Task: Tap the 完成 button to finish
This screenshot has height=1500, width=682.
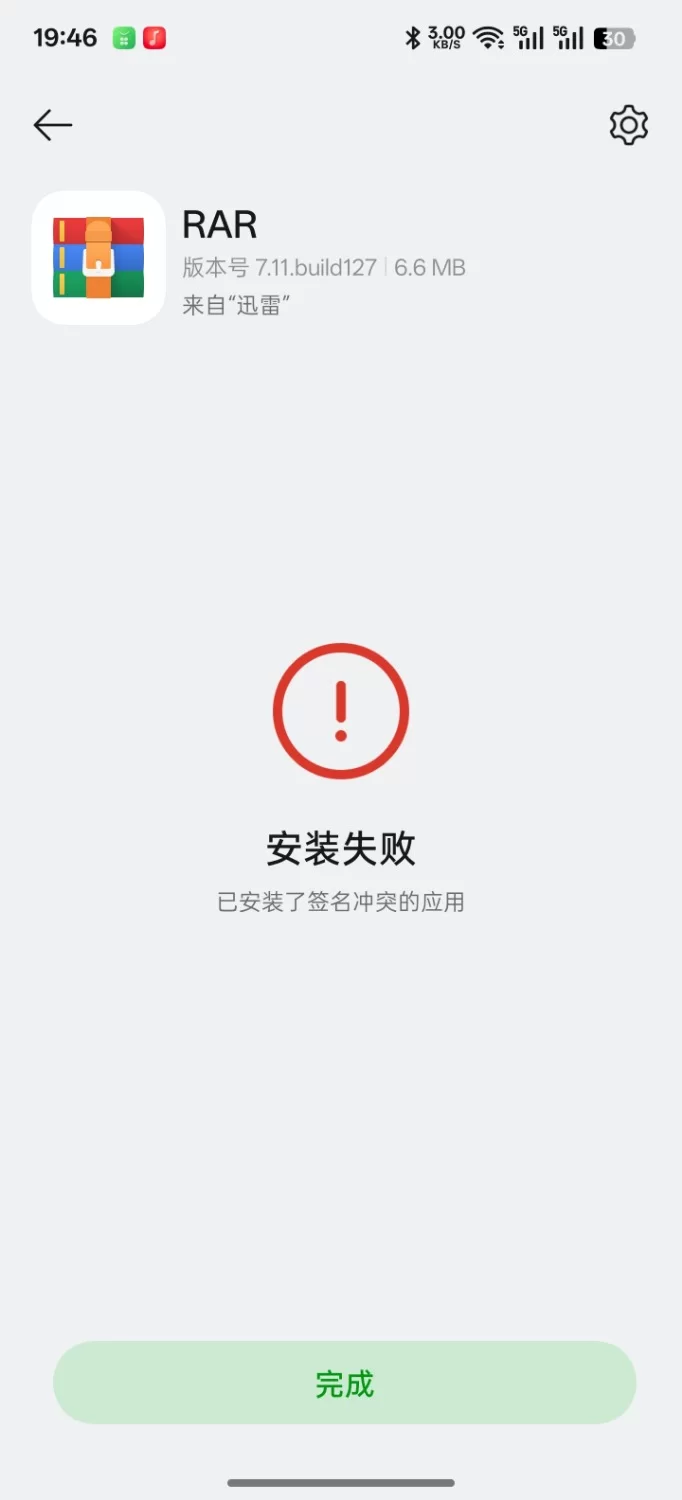Action: pyautogui.click(x=344, y=1383)
